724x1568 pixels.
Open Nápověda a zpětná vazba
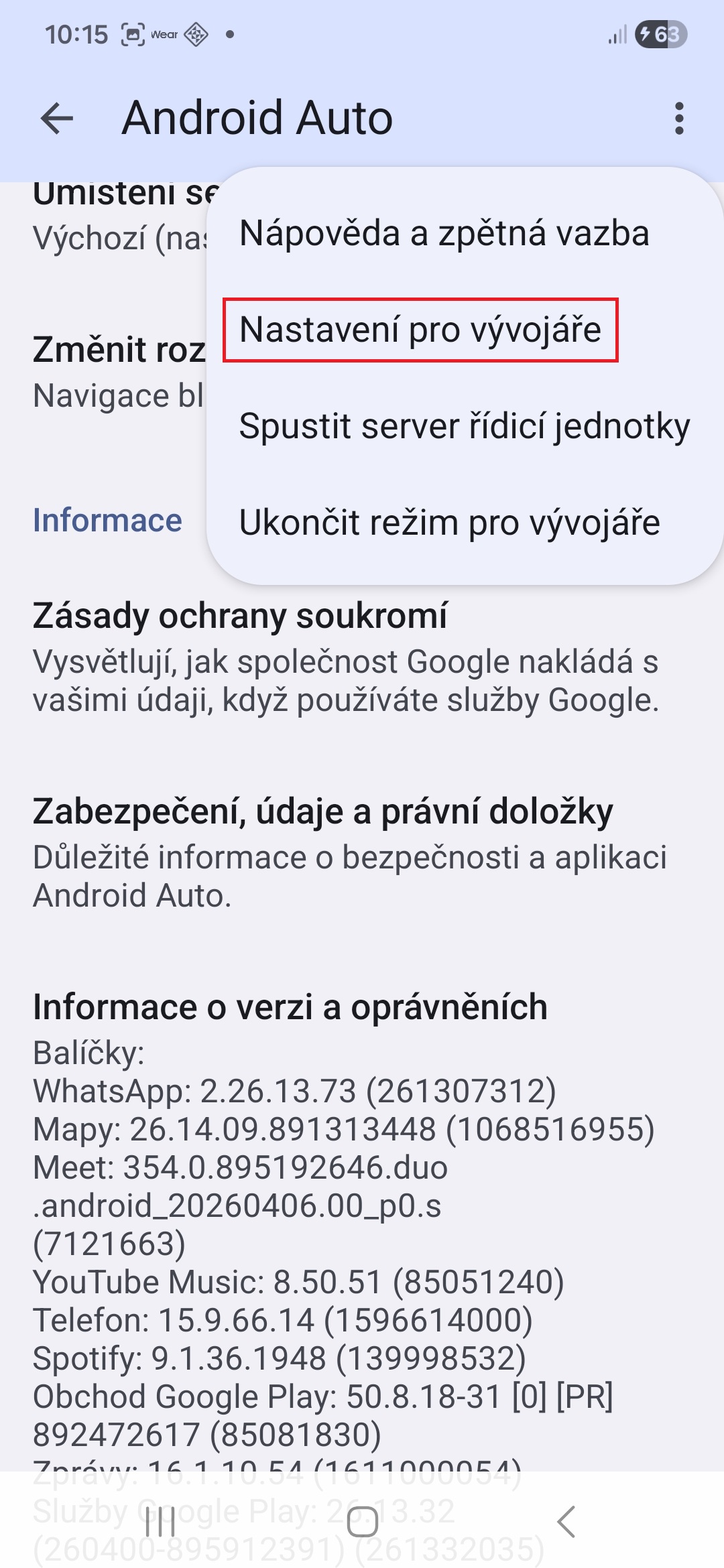(444, 234)
